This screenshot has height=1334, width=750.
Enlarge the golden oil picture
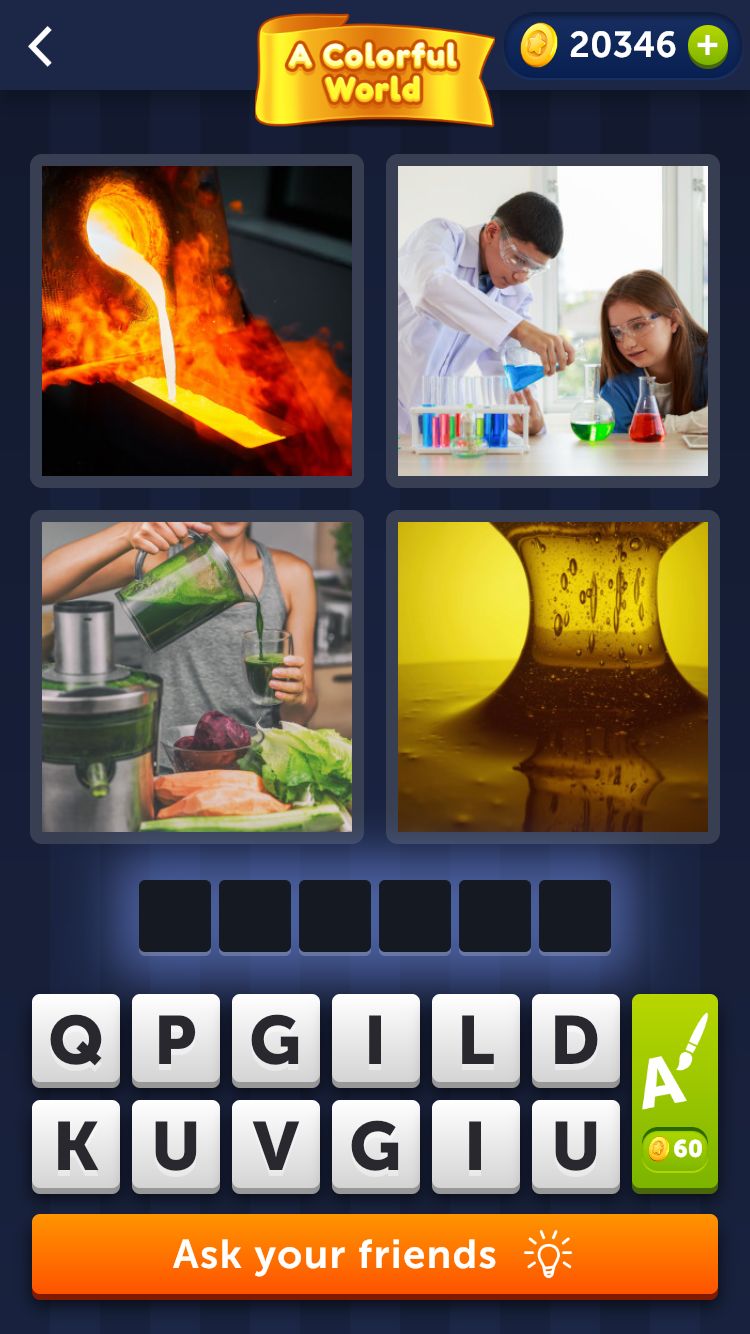553,677
